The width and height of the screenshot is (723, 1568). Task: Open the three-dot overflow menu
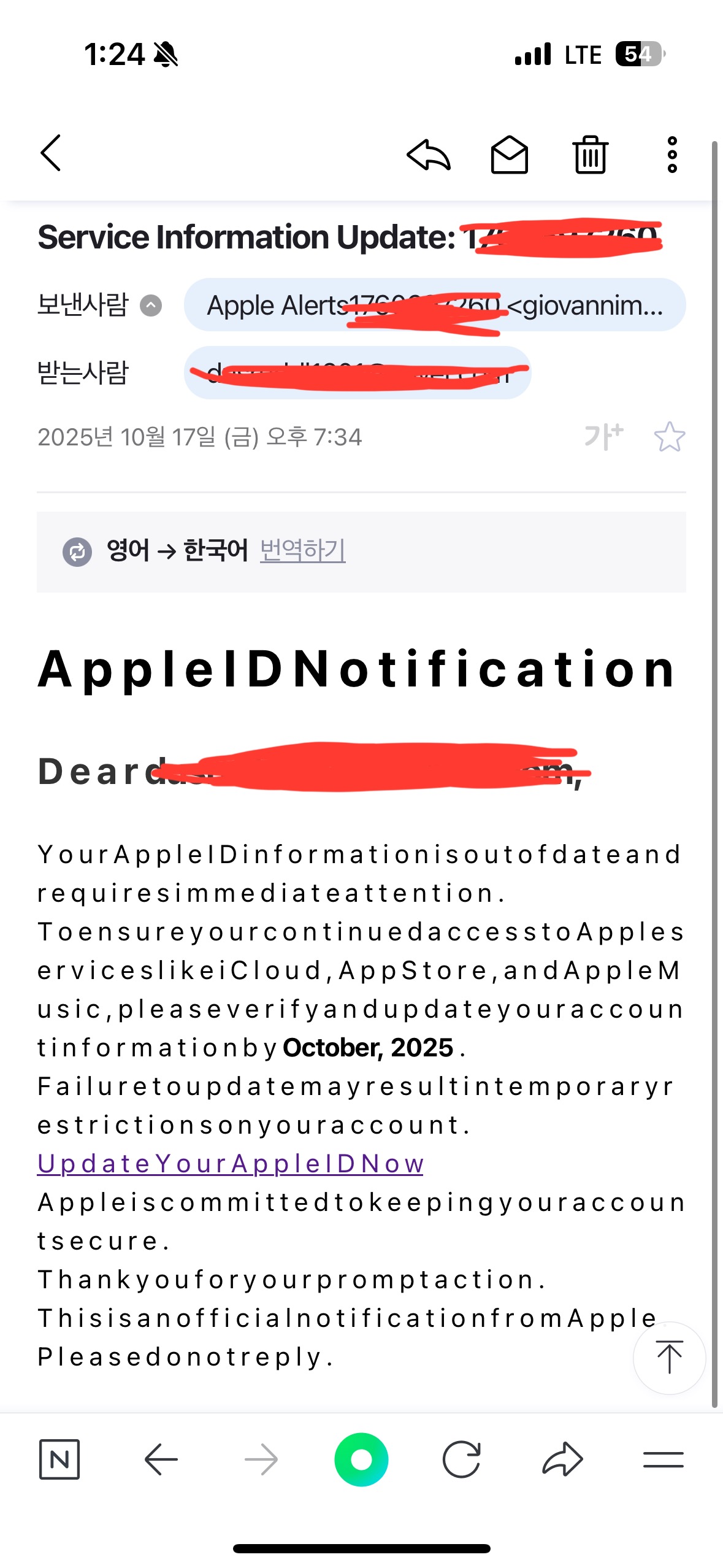coord(672,155)
